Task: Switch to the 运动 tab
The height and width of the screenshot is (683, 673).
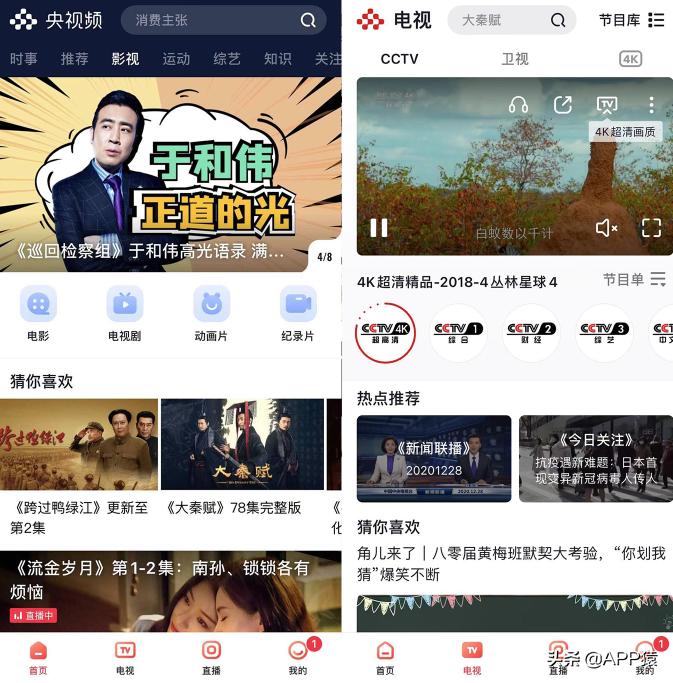Action: click(176, 59)
